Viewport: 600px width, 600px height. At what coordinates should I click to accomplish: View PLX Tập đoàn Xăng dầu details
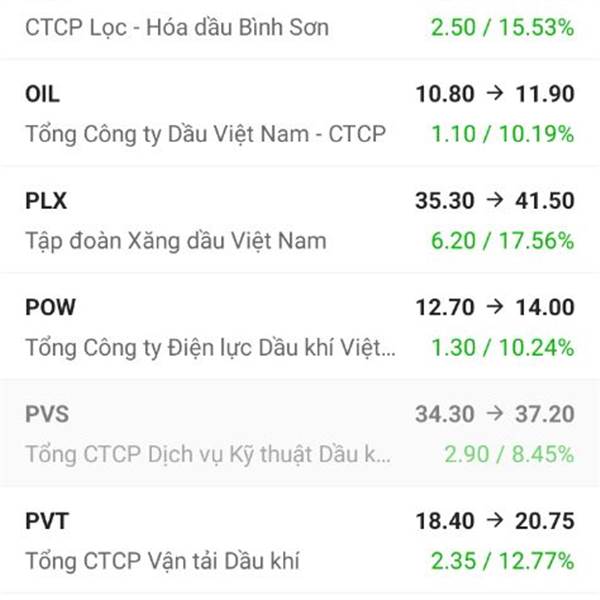300,220
